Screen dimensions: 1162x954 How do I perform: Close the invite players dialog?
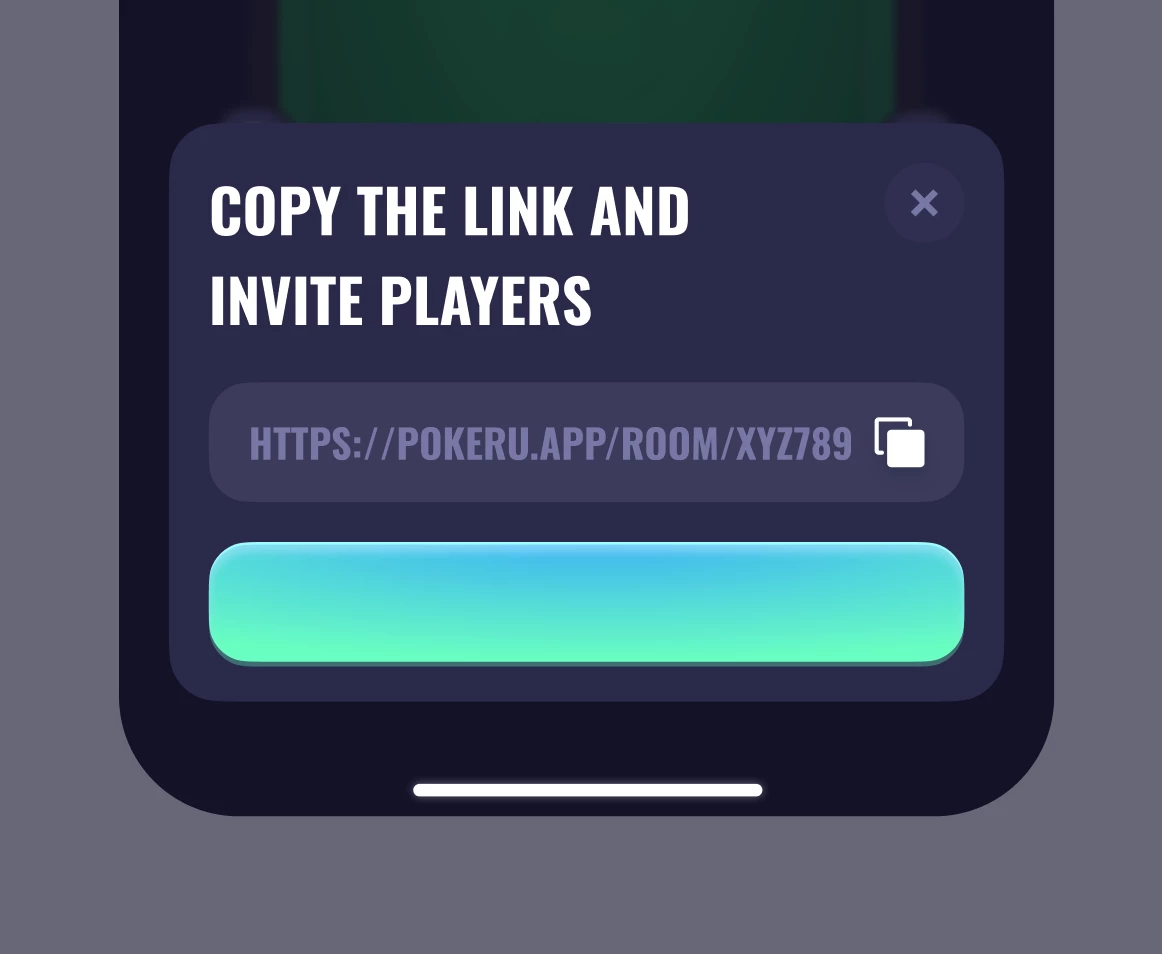point(924,203)
